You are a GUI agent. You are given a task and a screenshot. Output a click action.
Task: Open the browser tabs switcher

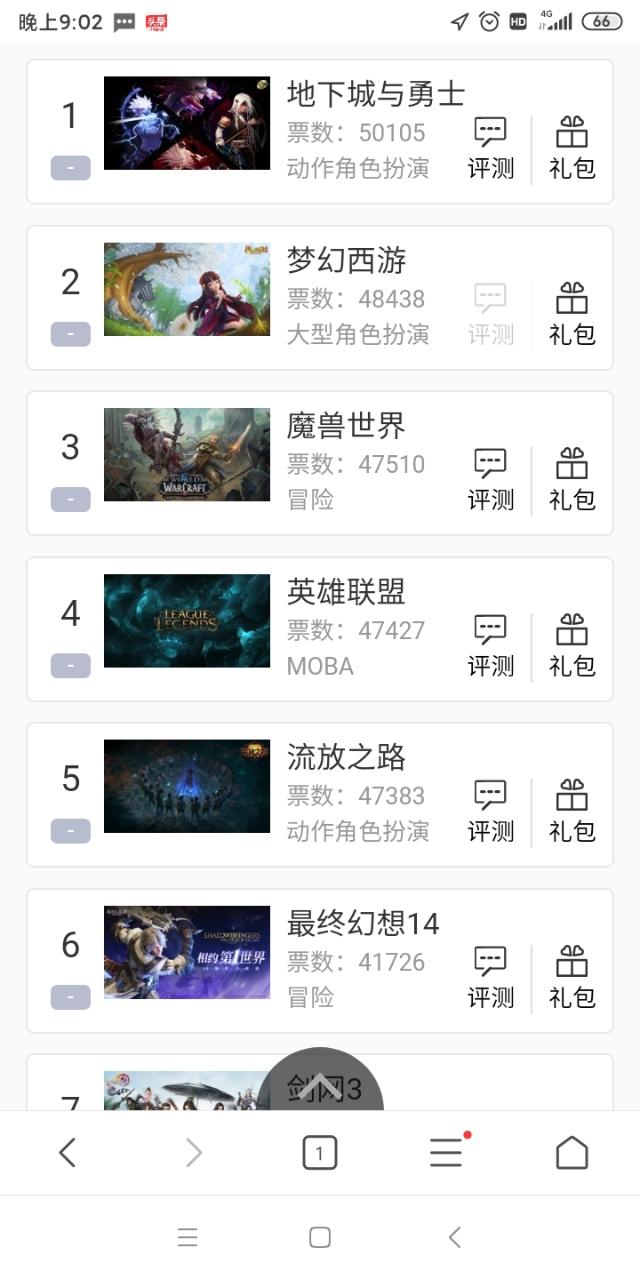320,1153
